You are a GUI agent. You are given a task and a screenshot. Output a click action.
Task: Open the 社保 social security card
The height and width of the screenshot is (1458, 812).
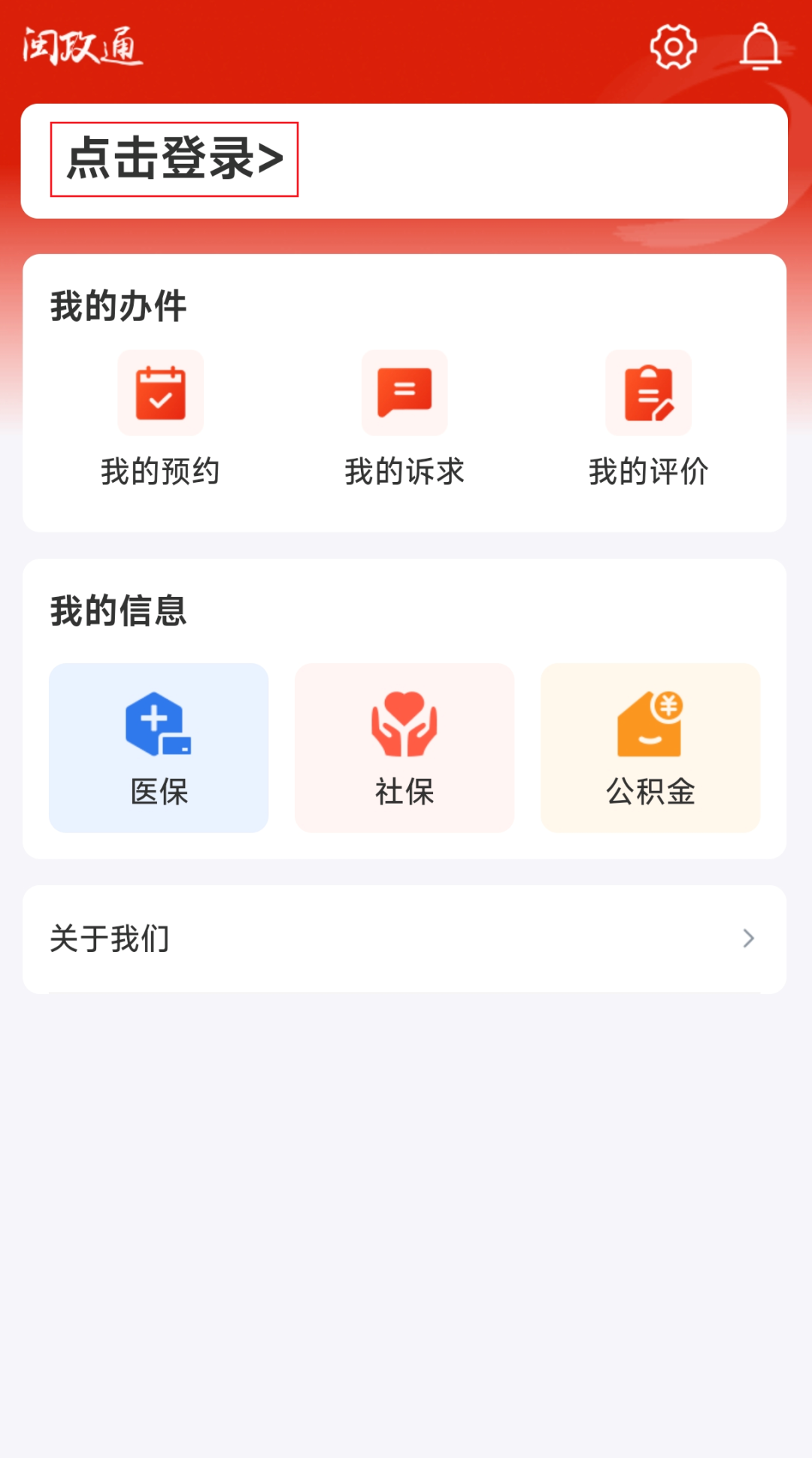[404, 747]
